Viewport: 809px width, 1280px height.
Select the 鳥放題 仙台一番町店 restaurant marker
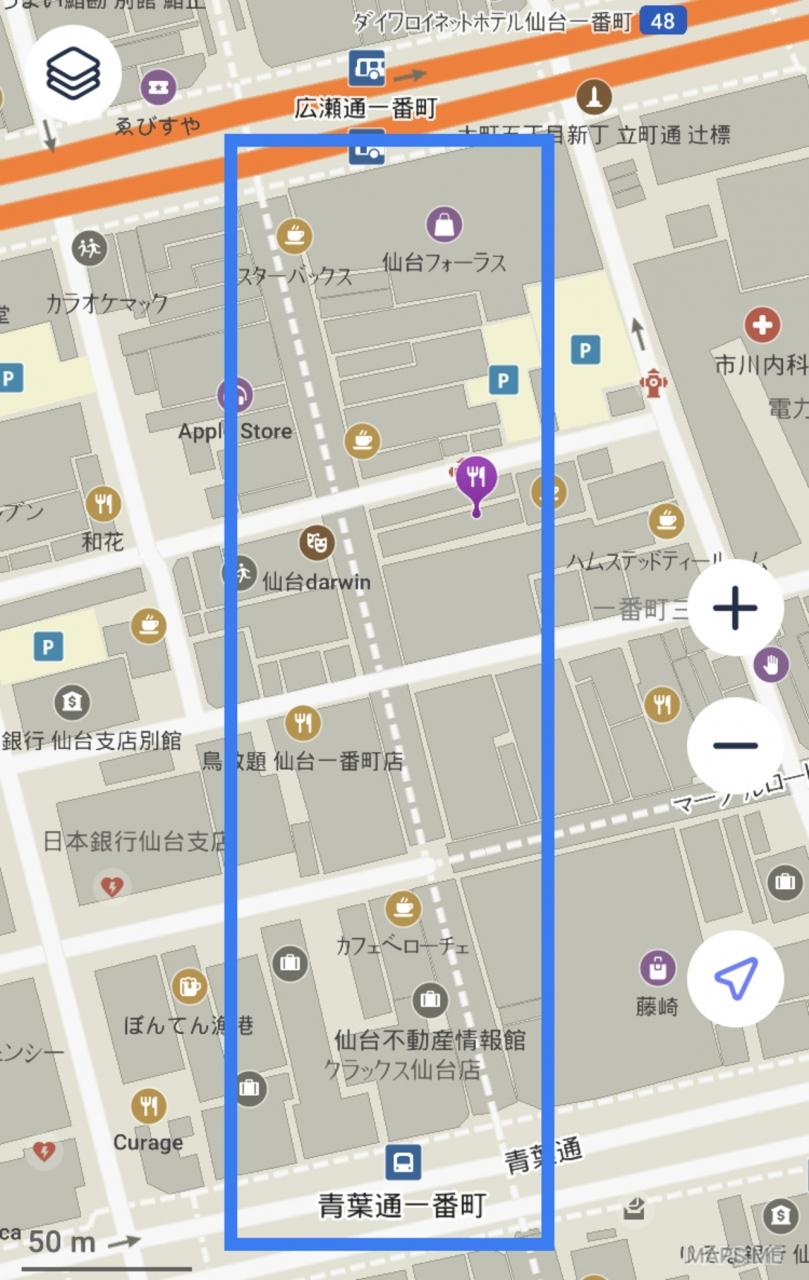point(302,721)
